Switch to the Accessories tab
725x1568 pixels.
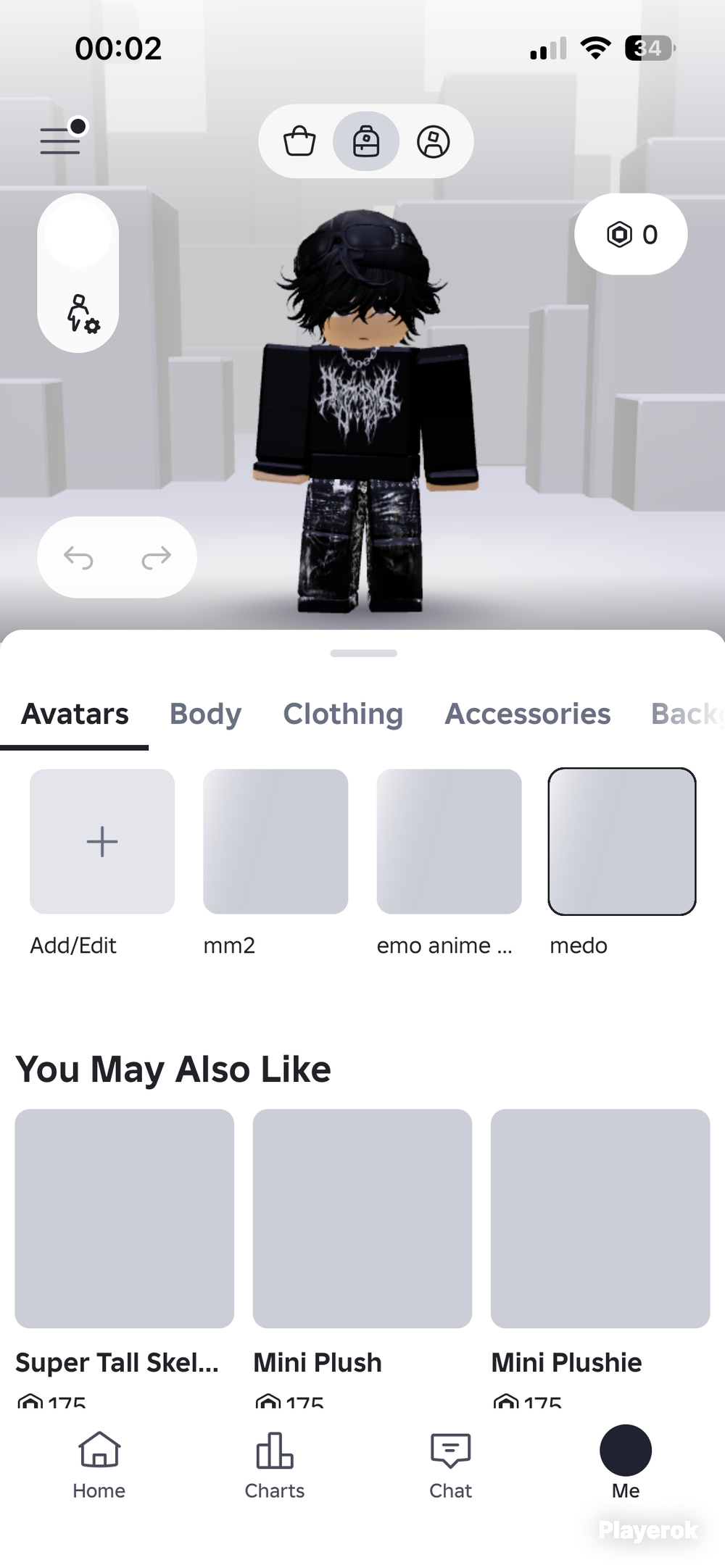pos(528,714)
